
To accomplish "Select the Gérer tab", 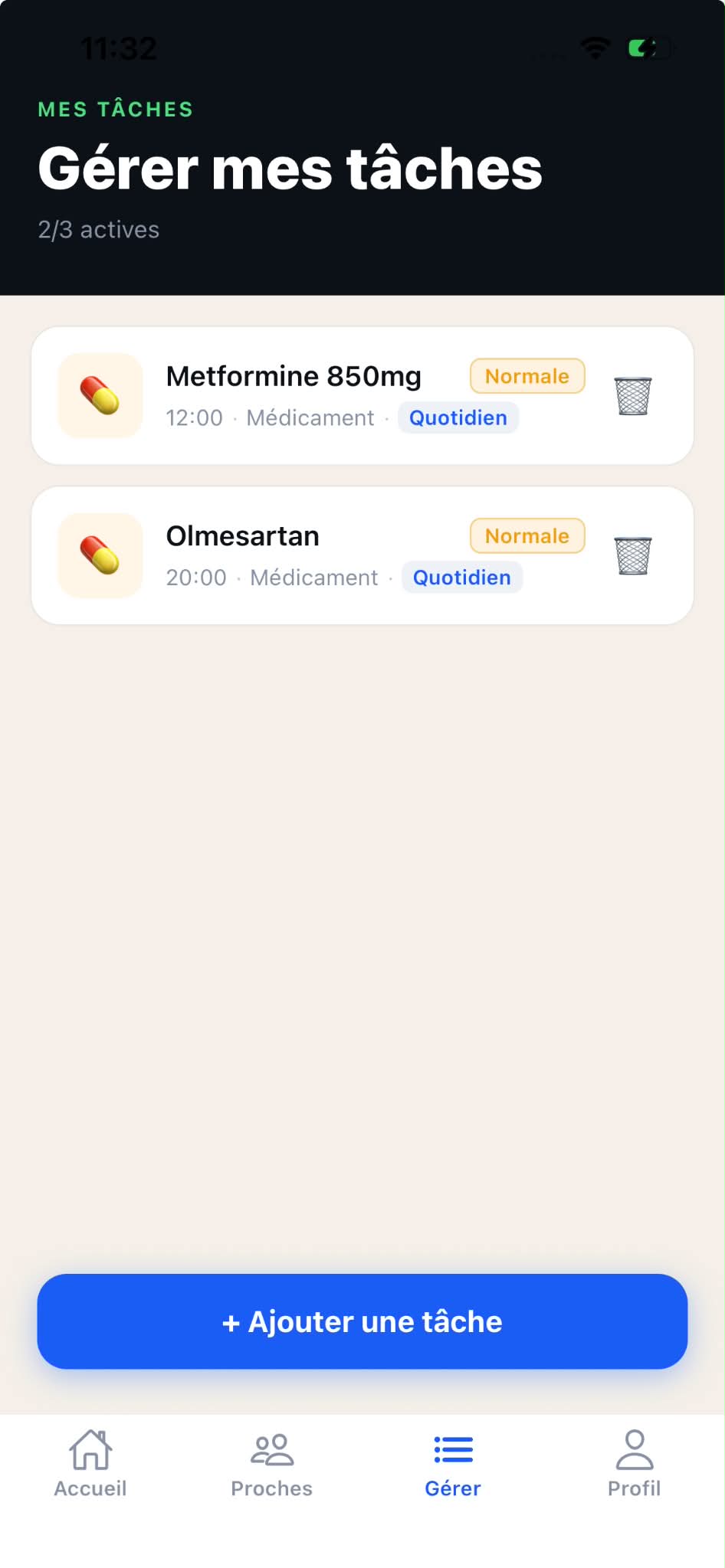I will click(453, 1464).
